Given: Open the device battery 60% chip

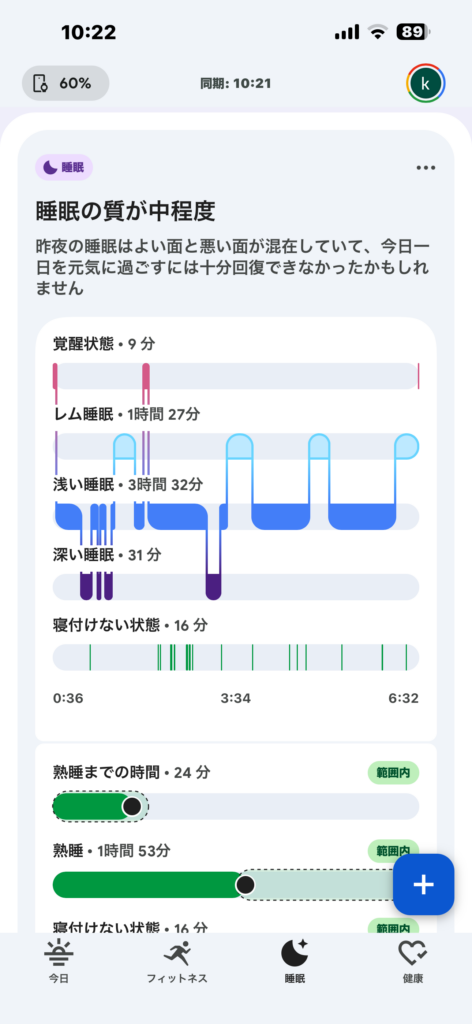Looking at the screenshot, I should click(x=65, y=83).
